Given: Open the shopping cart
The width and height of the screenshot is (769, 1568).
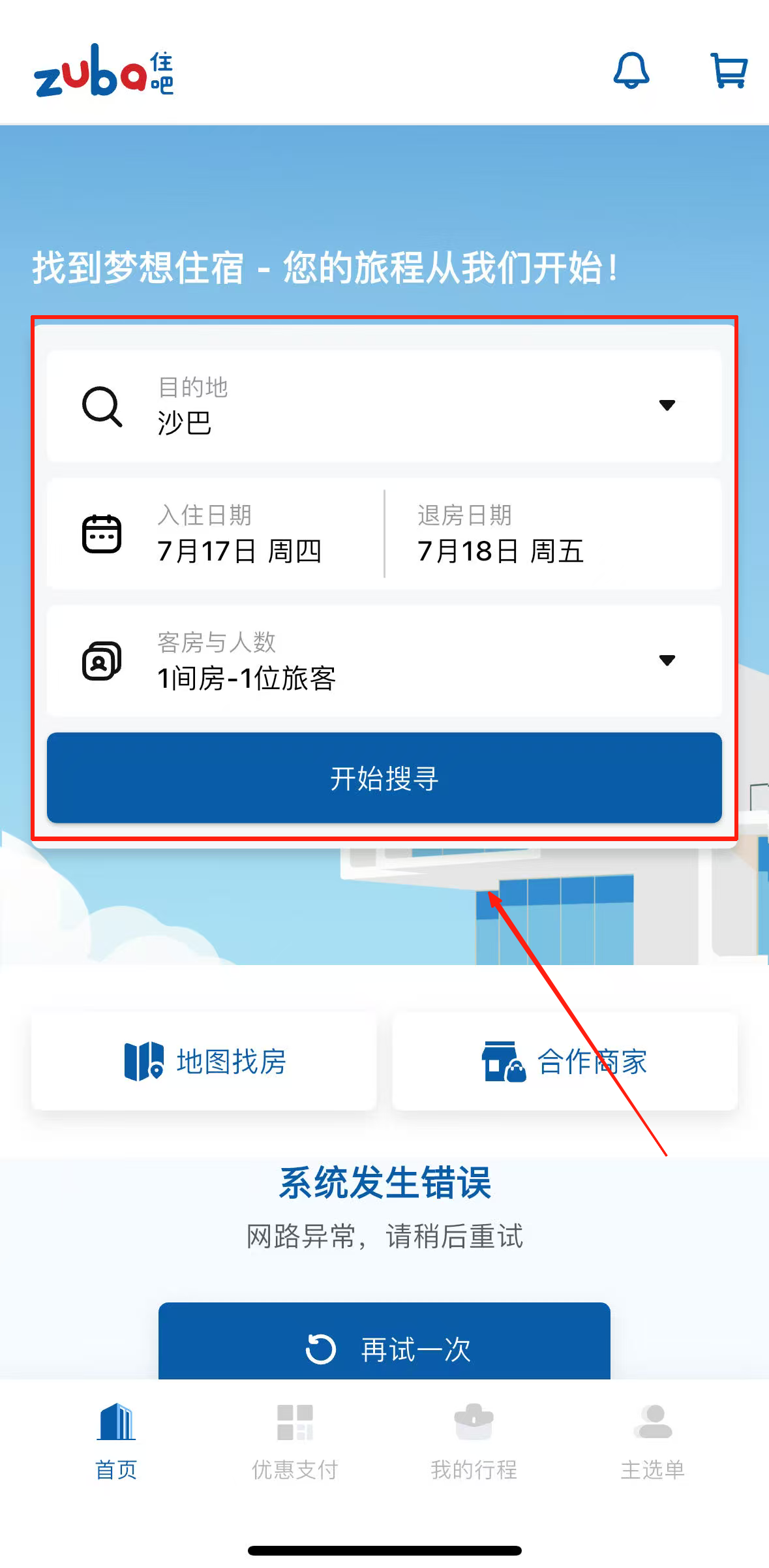Looking at the screenshot, I should pos(728,70).
